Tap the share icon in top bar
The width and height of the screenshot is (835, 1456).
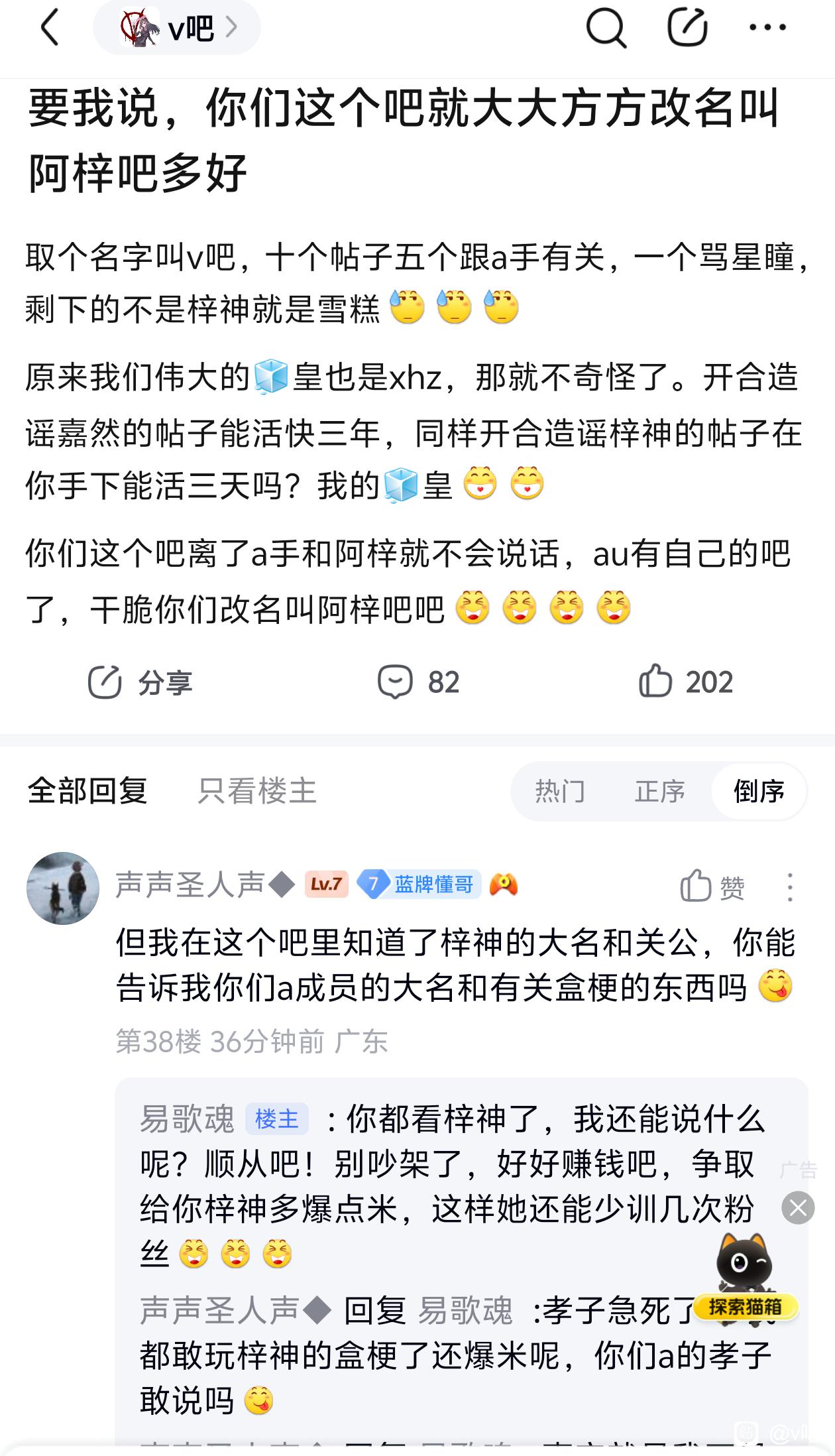687,28
